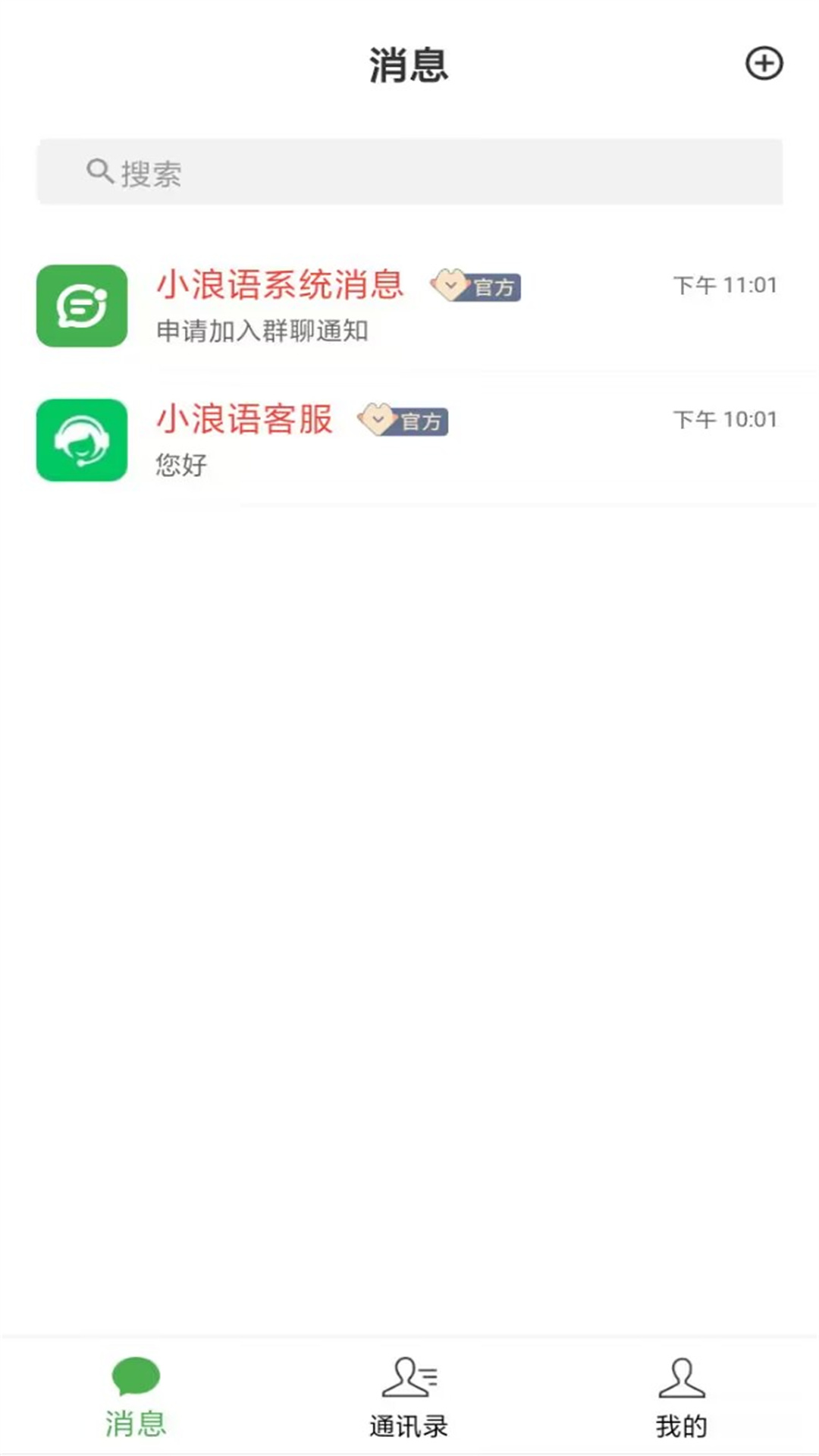Click the timestamp 下午 11:01
The height and width of the screenshot is (1456, 819).
click(723, 286)
